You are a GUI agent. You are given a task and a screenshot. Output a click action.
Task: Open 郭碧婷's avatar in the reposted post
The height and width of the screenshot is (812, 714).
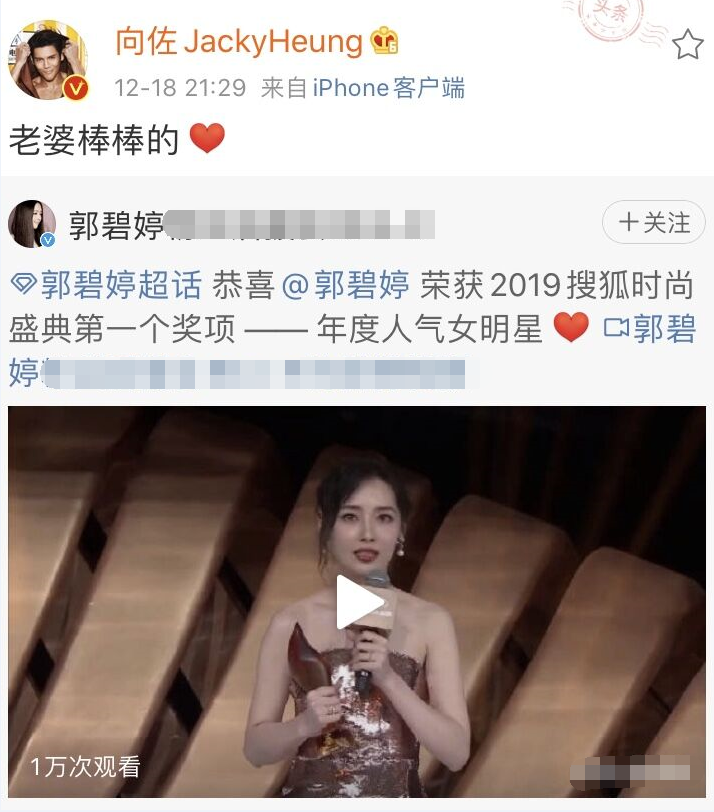32,223
